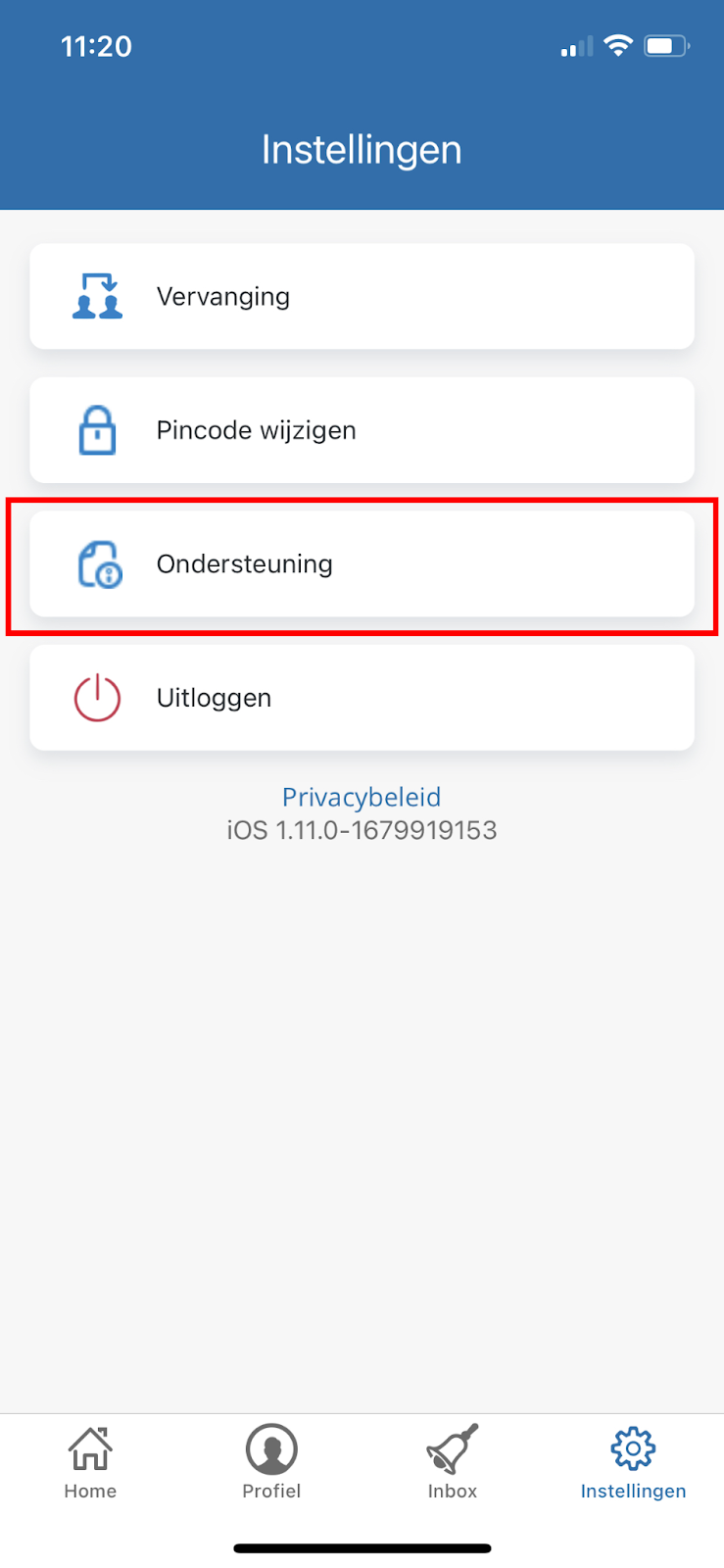Viewport: 724px width, 1568px height.
Task: Open the Privacybeleid link
Action: [x=362, y=797]
